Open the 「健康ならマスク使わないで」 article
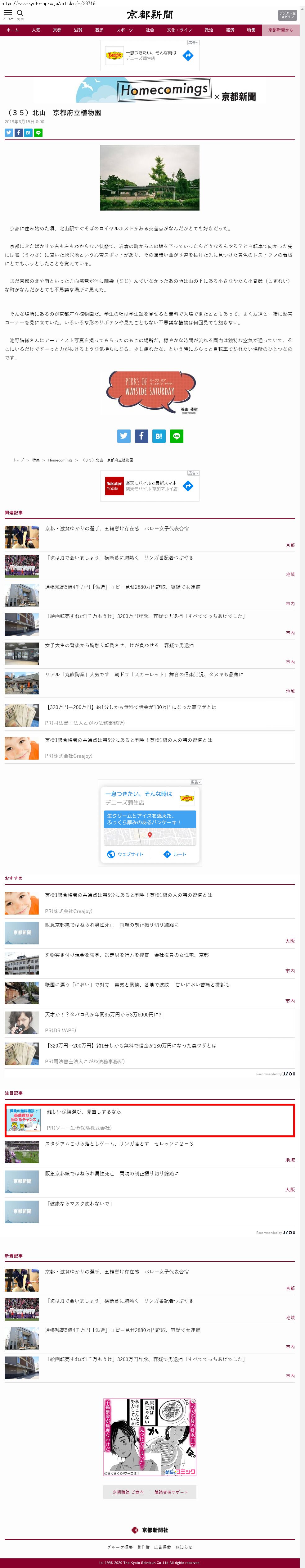305x1568 pixels. 79,1203
